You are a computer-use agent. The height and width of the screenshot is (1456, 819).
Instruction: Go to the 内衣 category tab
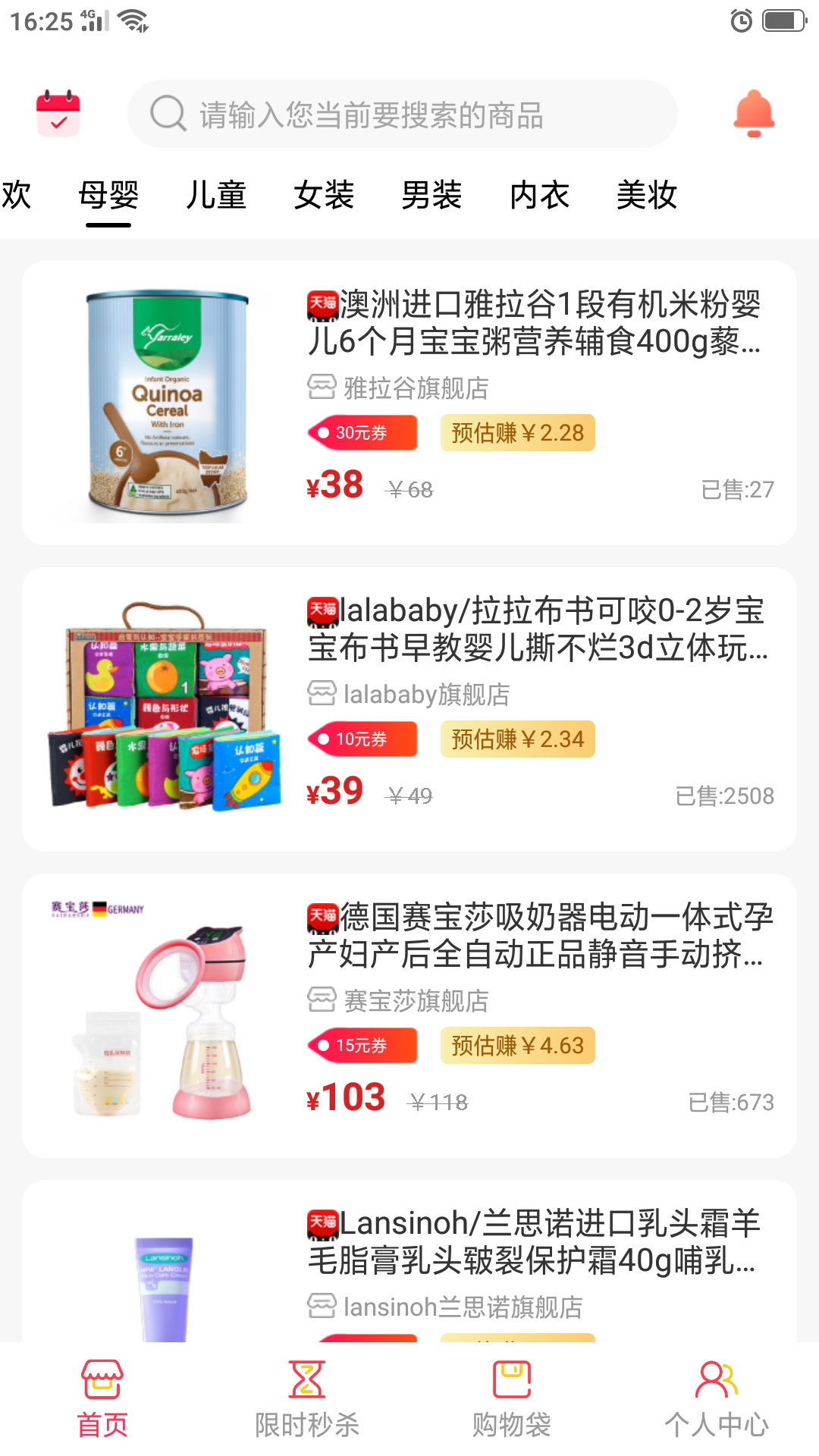[x=539, y=196]
